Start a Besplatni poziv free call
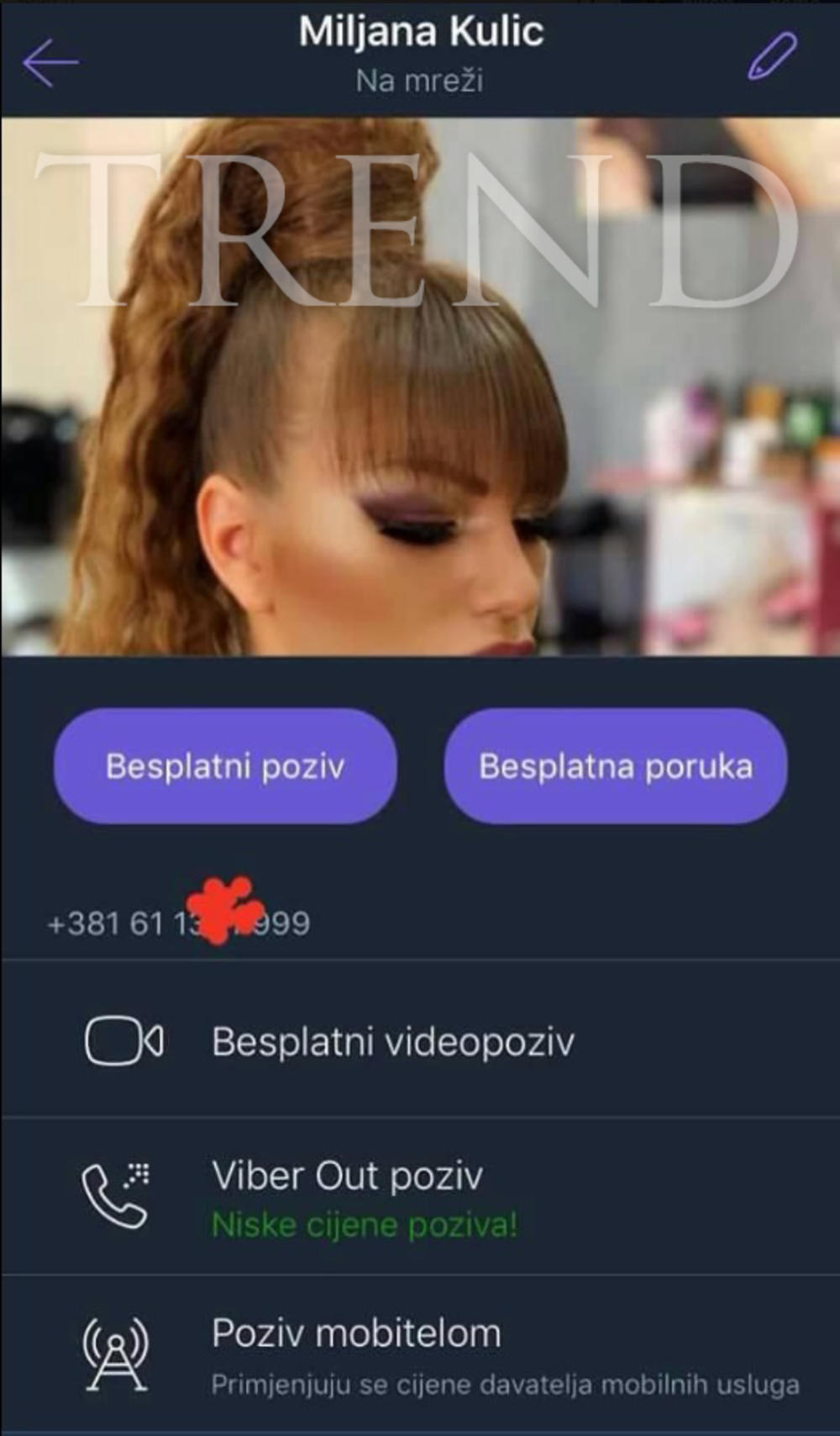Screen dimensions: 840x1436 coord(225,765)
